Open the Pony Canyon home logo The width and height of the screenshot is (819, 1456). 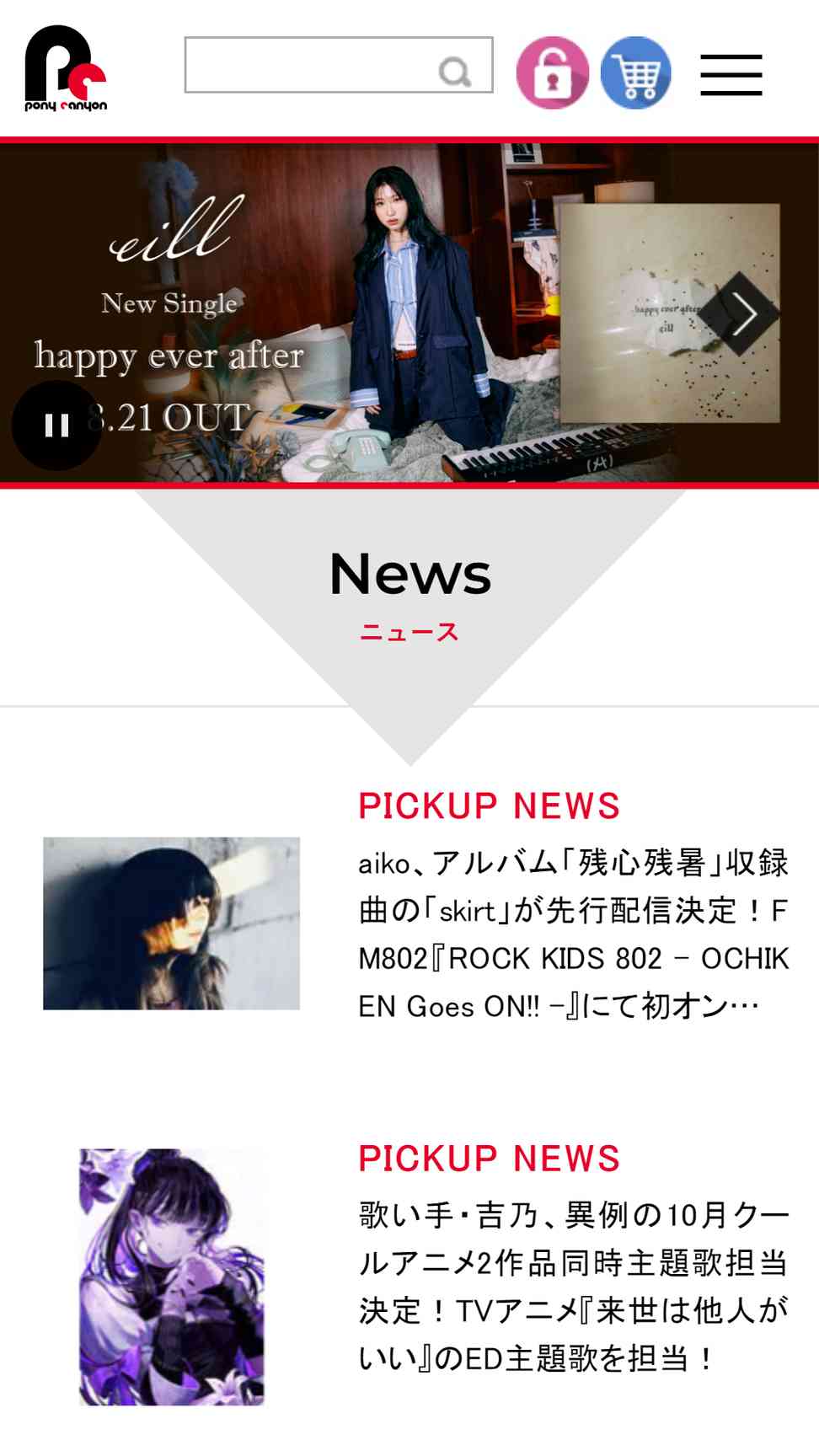(66, 69)
